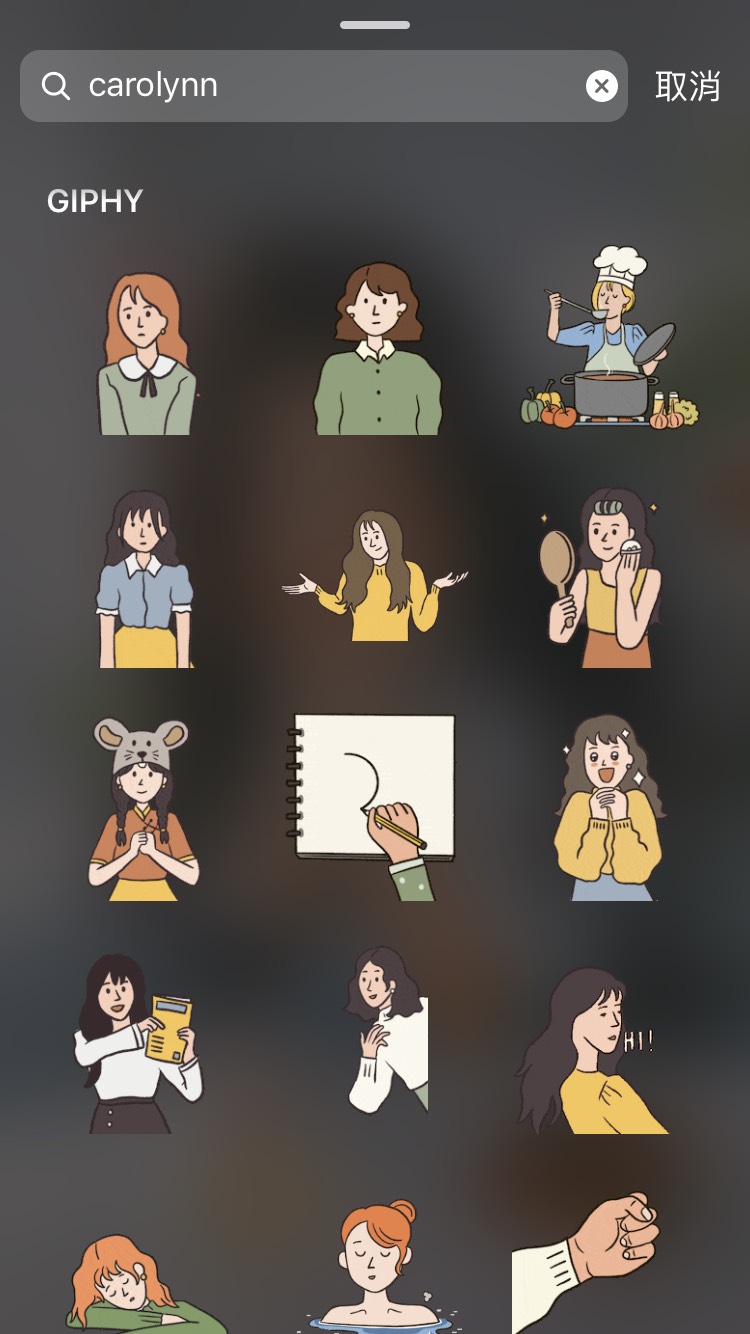750x1334 pixels.
Task: Pick the excited sparkling girl in yellow sticker
Action: pos(606,808)
